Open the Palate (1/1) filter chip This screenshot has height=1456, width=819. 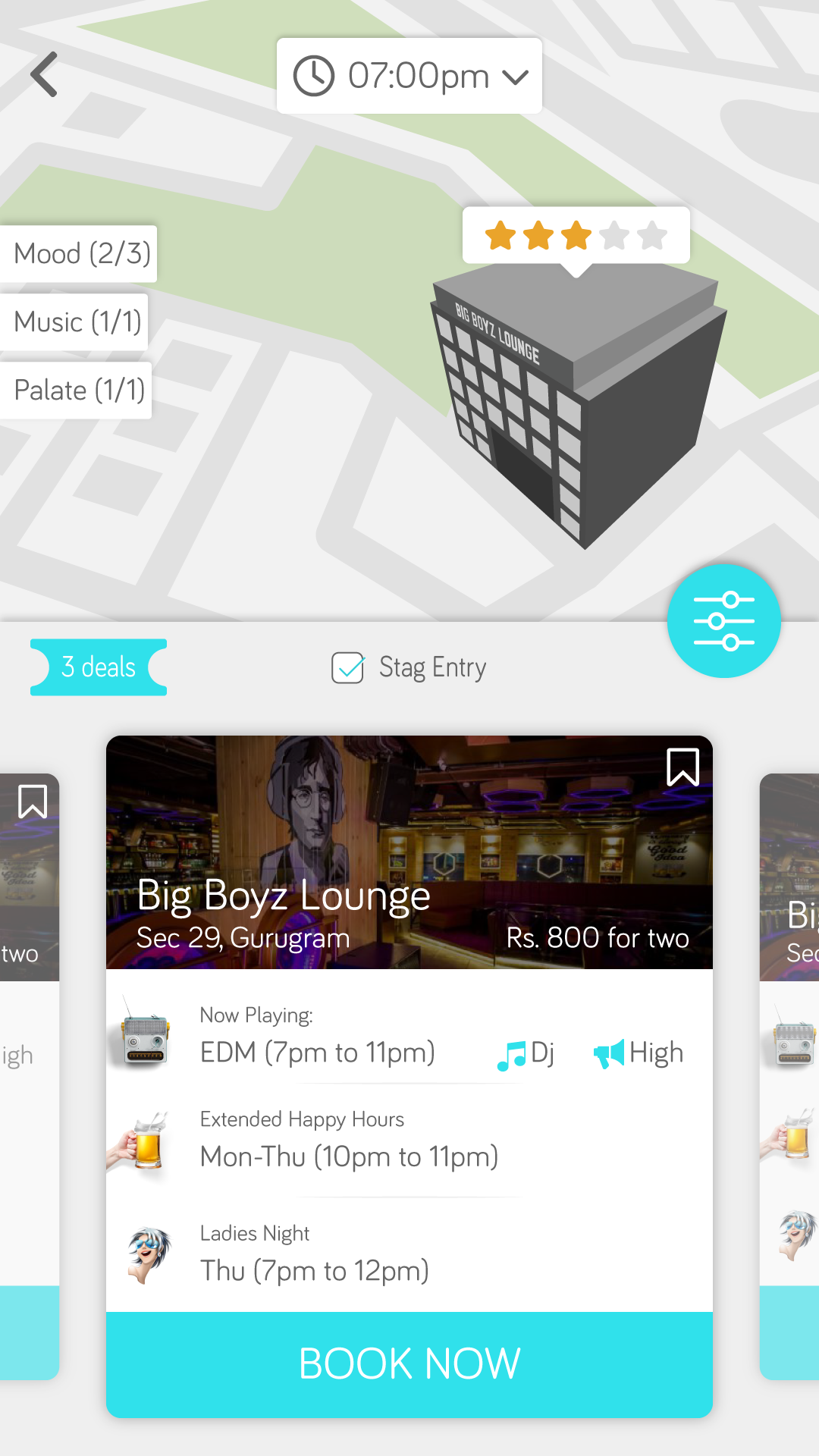76,391
